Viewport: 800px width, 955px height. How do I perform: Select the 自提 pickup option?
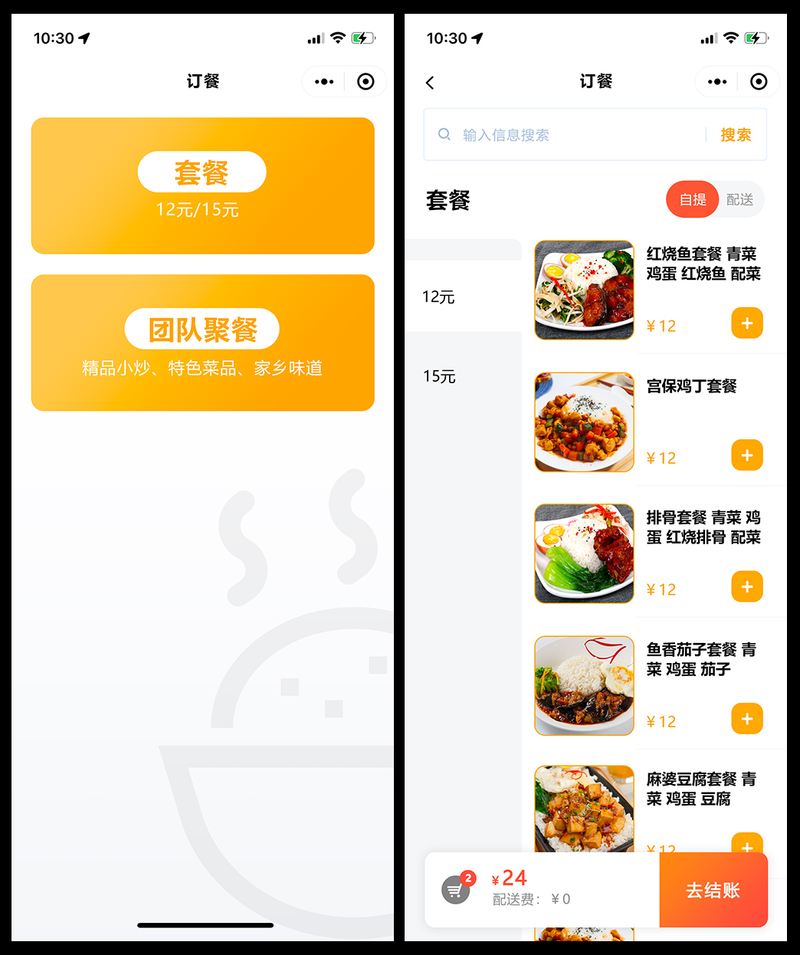[x=692, y=200]
